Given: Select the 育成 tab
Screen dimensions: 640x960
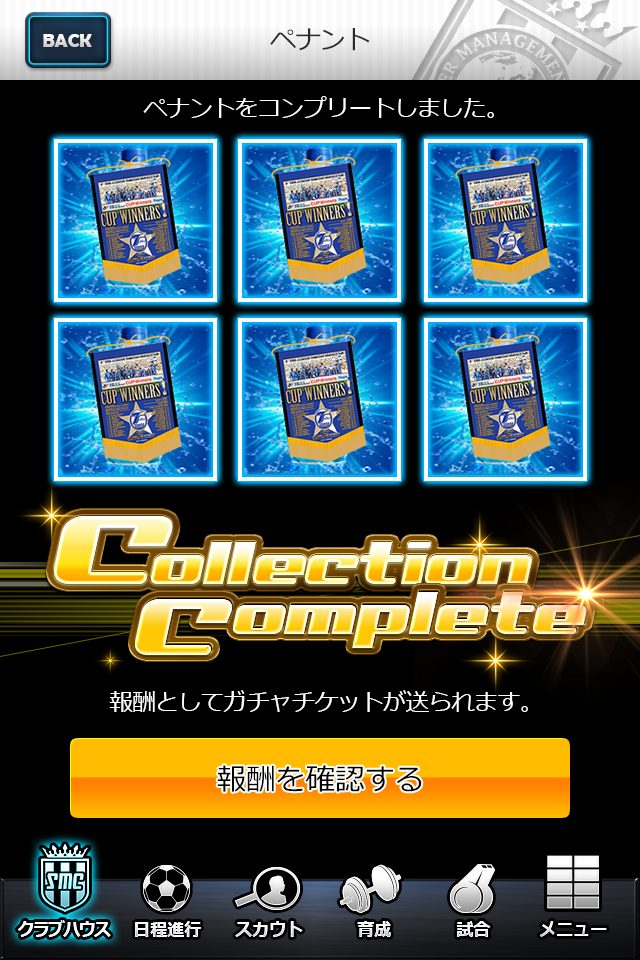Looking at the screenshot, I should coord(371,900).
